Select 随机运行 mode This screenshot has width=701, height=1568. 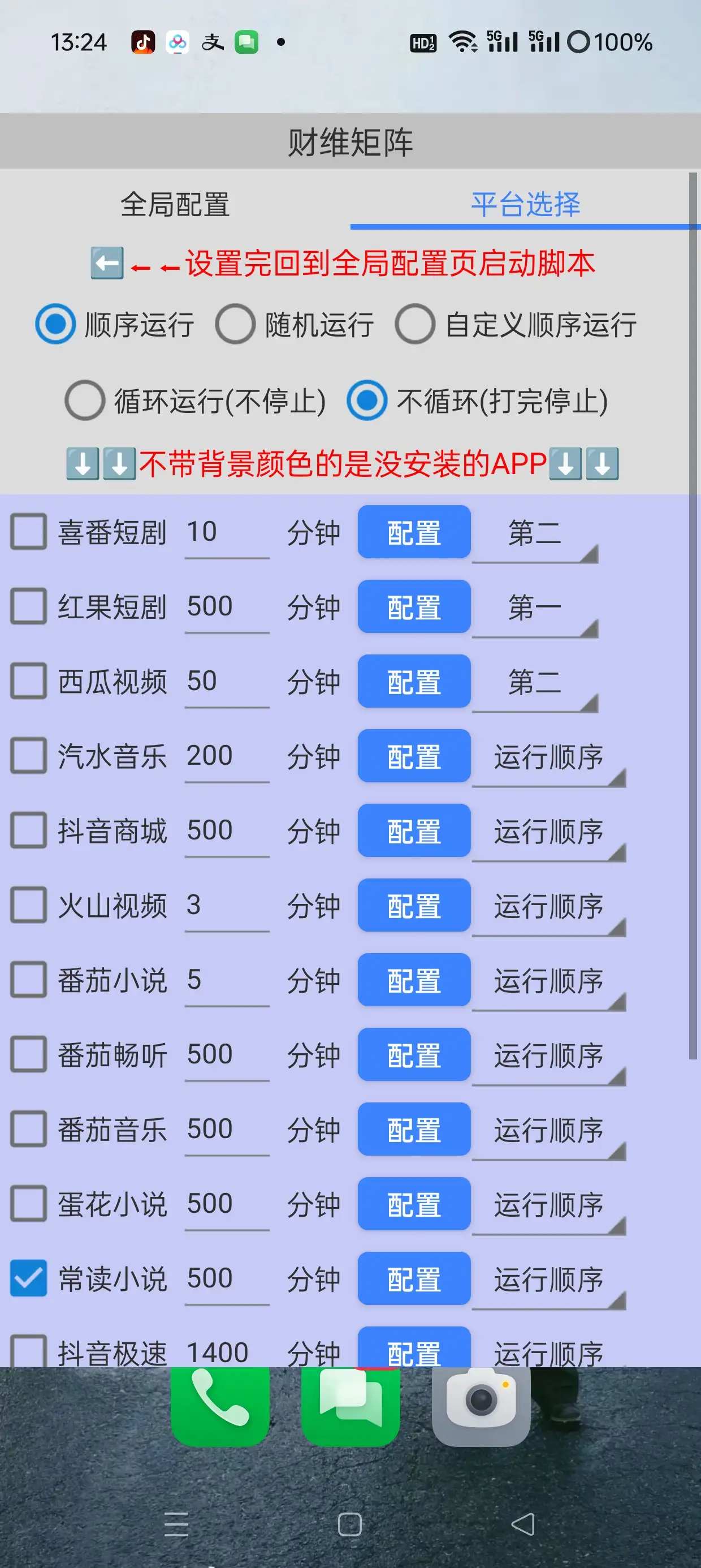[x=236, y=324]
